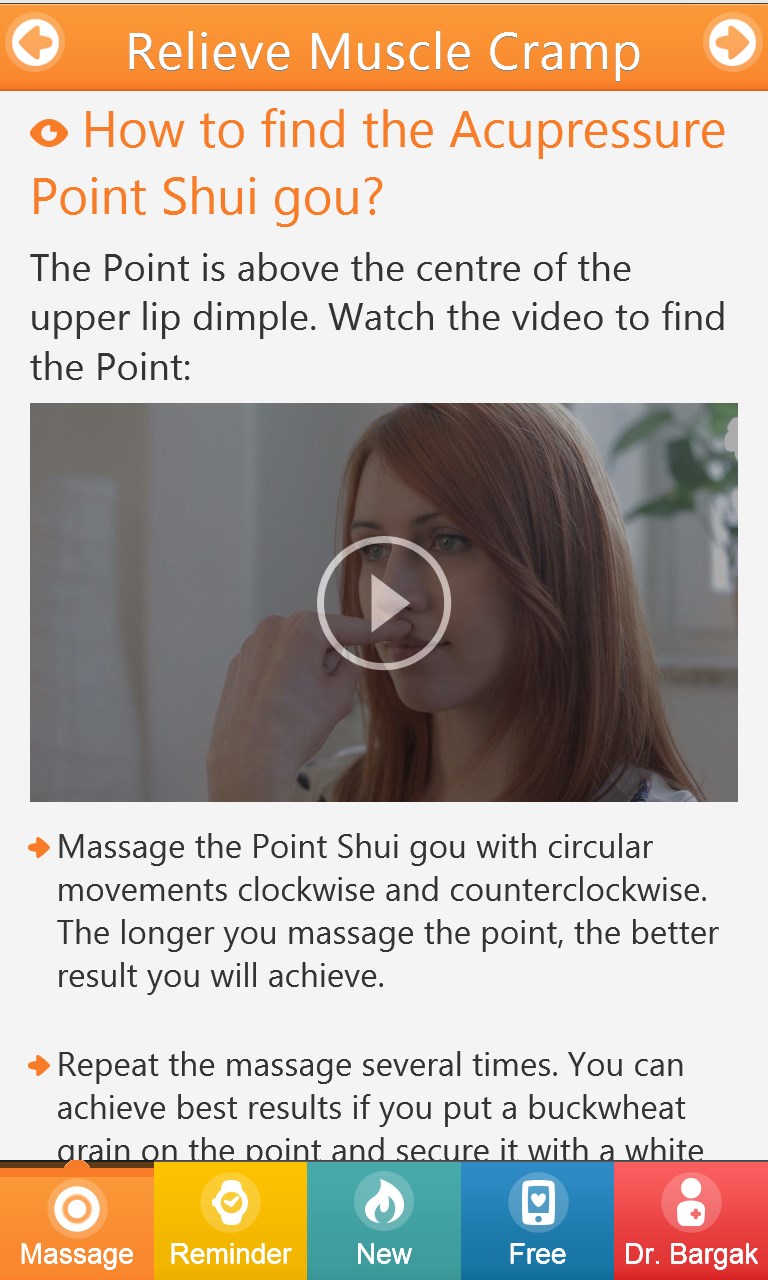768x1280 pixels.
Task: Play the Shui gou acupressure video
Action: [384, 602]
